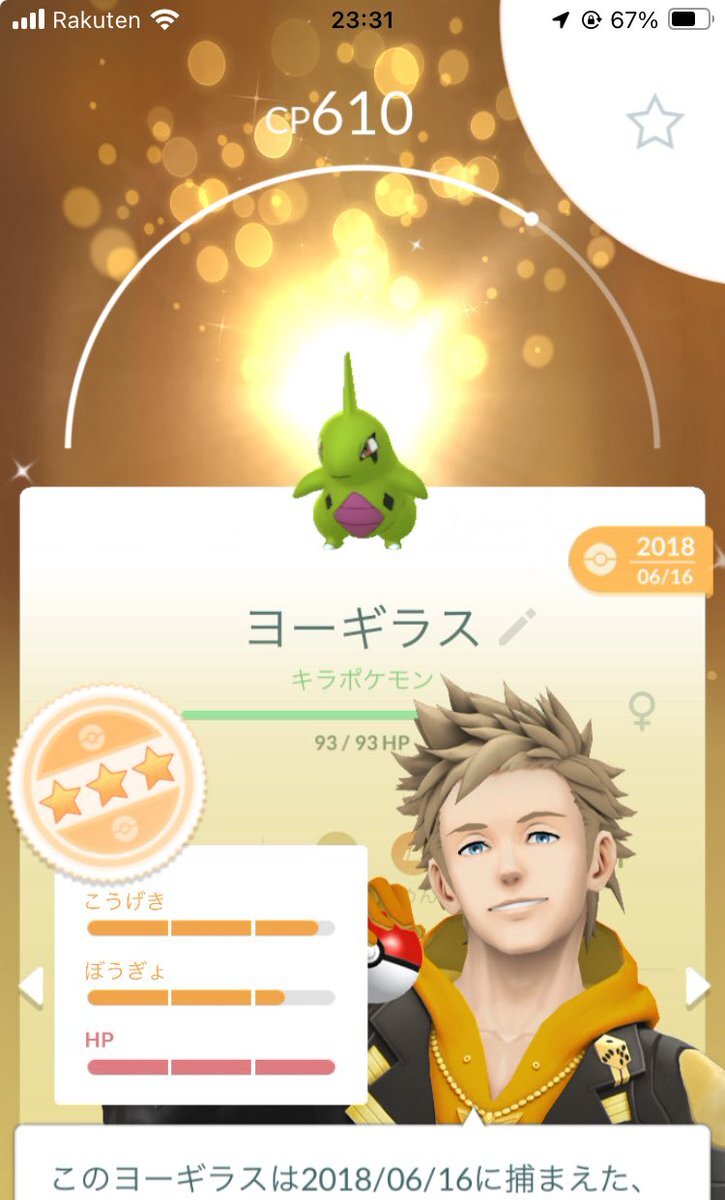Continue the appraisal dialogue text box
The height and width of the screenshot is (1200, 725).
(362, 1163)
